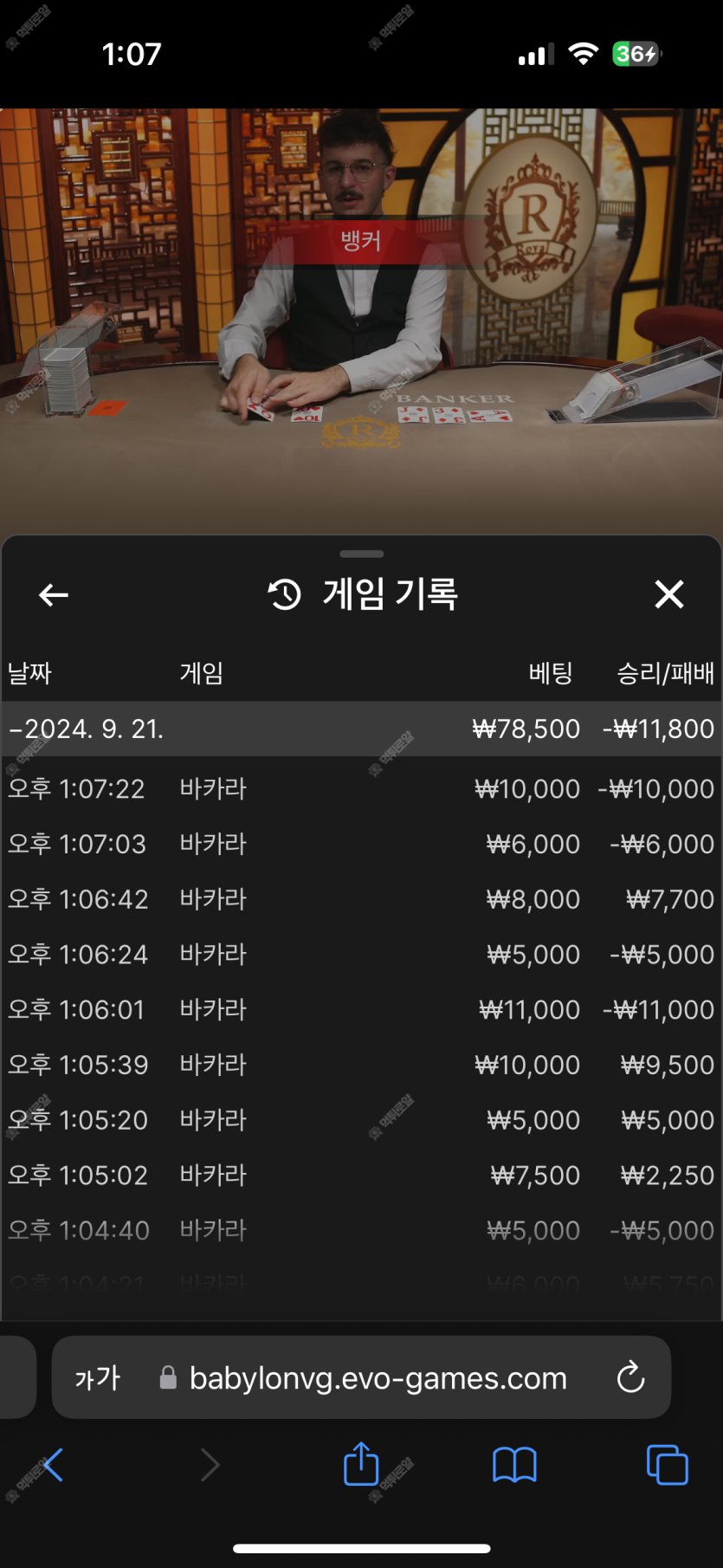Image resolution: width=723 pixels, height=1568 pixels.
Task: Go back in Safari browser
Action: (53, 1465)
